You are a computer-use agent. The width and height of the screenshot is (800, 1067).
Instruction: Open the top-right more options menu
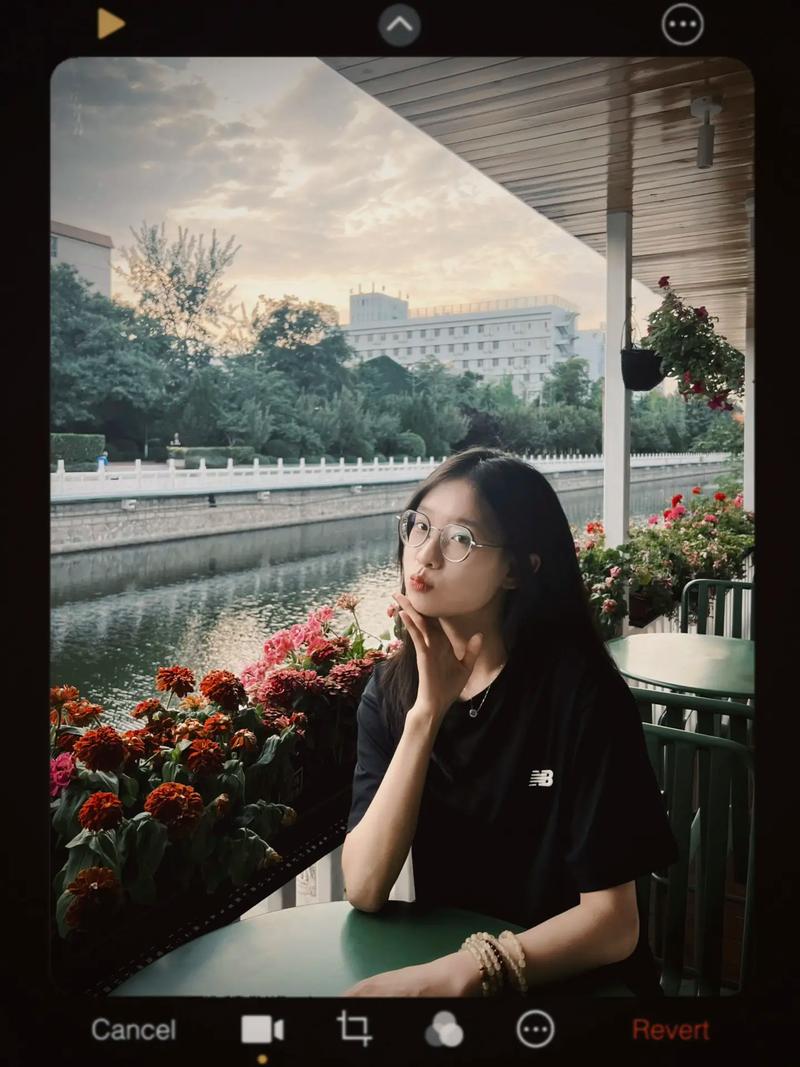coord(682,25)
